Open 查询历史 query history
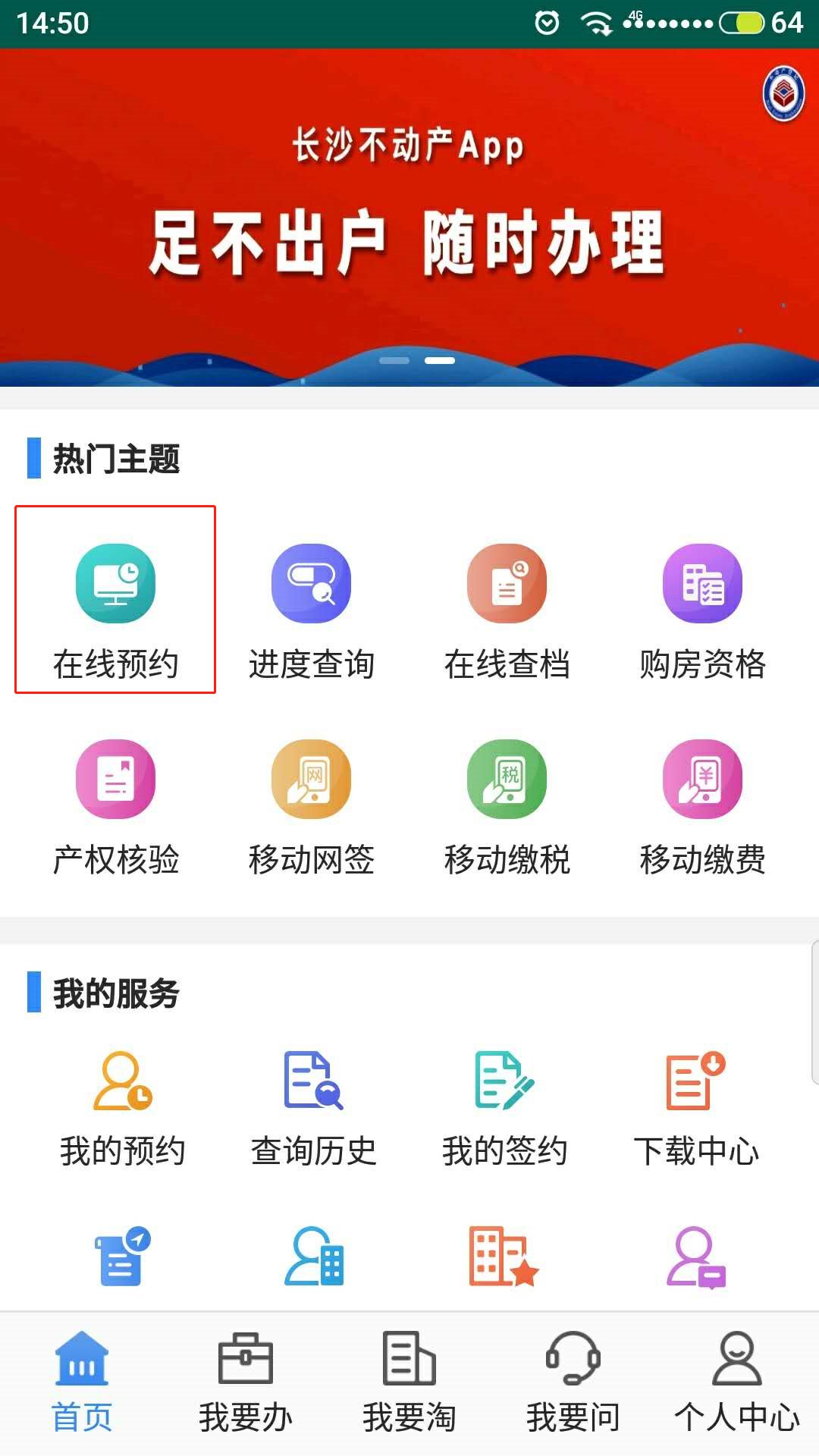The height and width of the screenshot is (1456, 819). pyautogui.click(x=314, y=1109)
